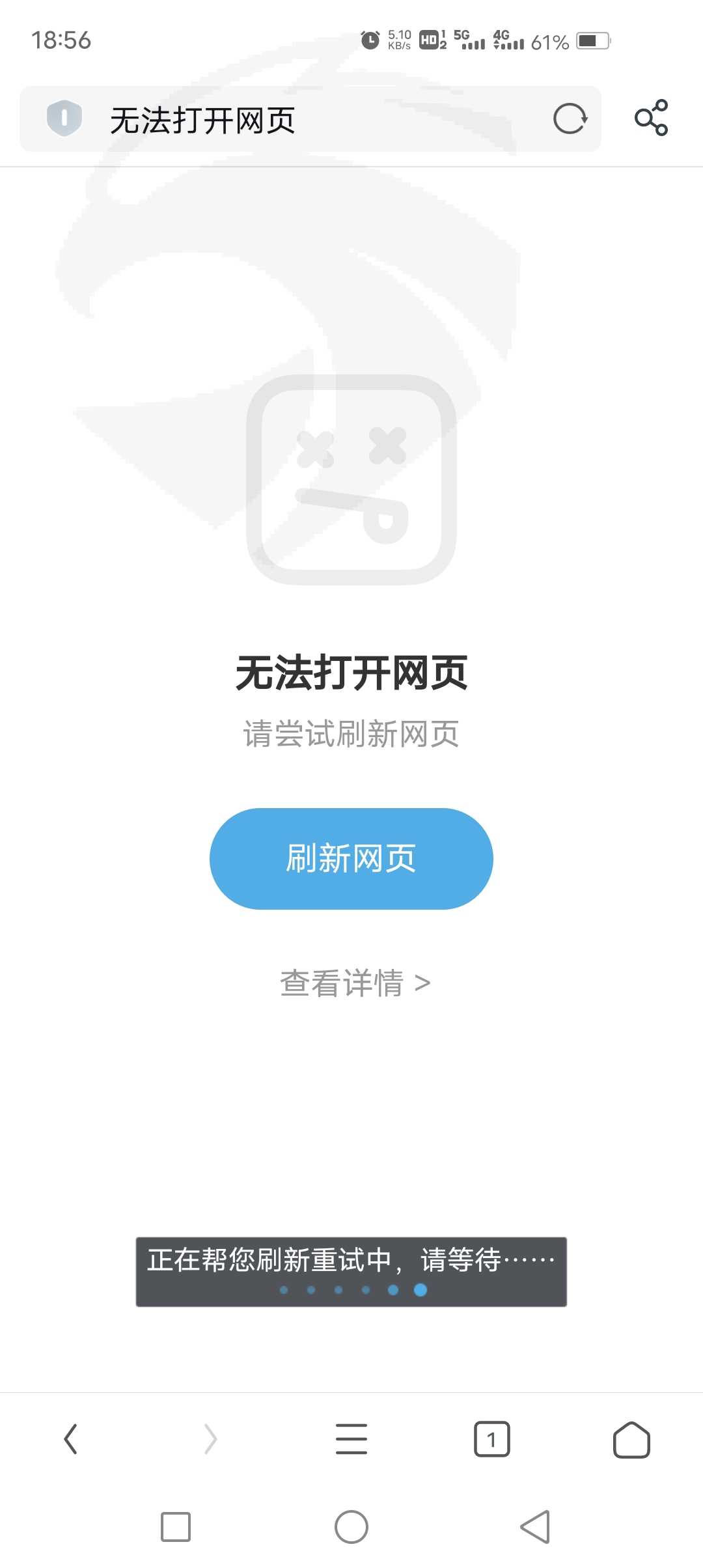The image size is (703, 1568).
Task: Open the tab switcher showing 1
Action: (x=492, y=1439)
